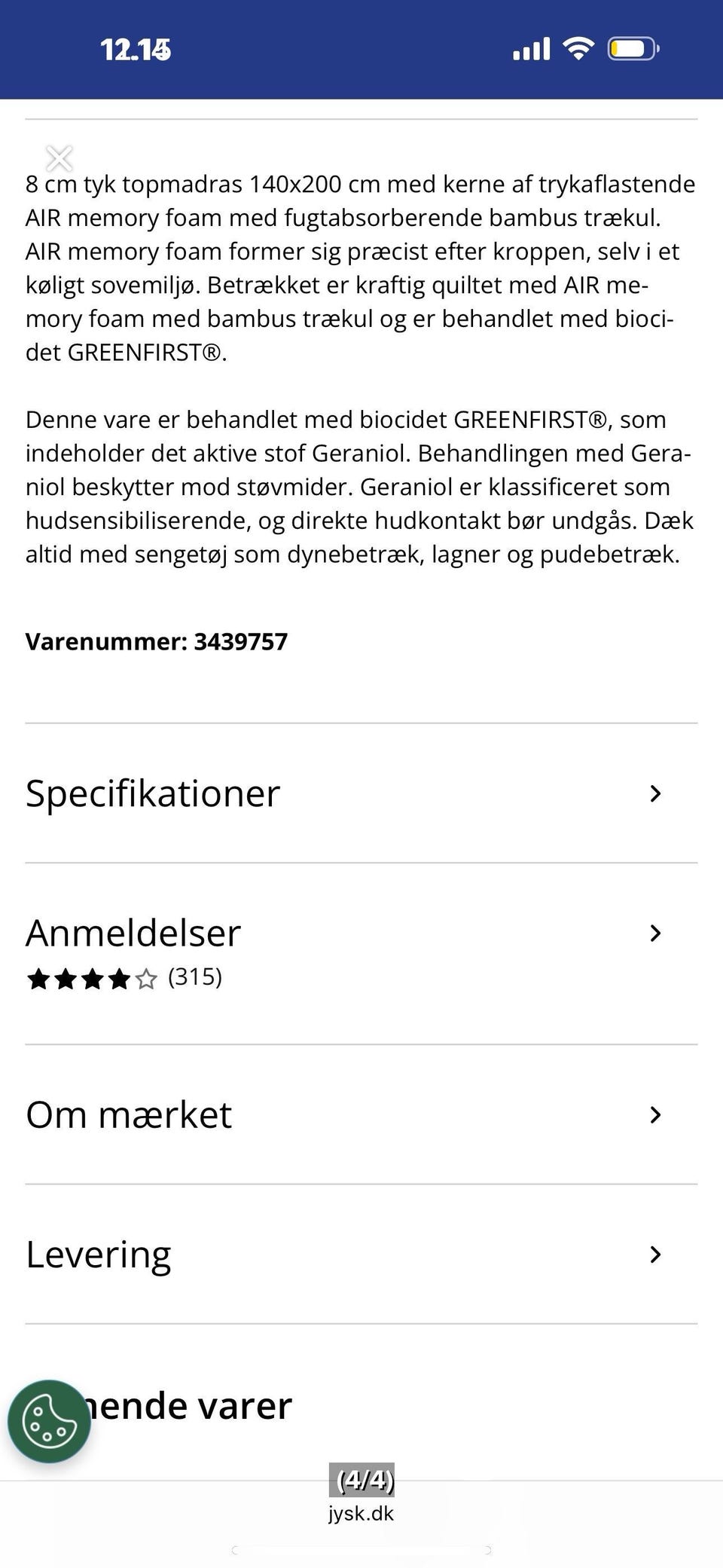This screenshot has width=723, height=1568.
Task: Tap the first filled rating star
Action: pyautogui.click(x=39, y=978)
